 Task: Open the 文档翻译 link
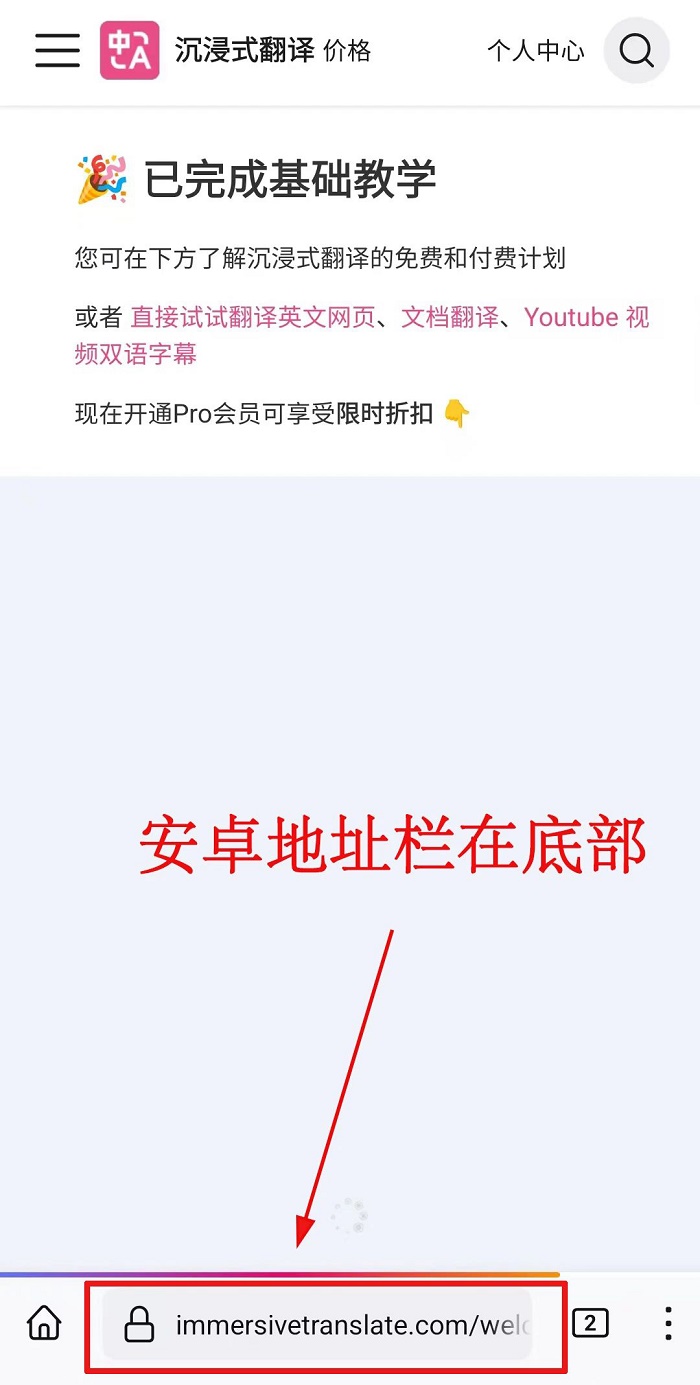click(x=449, y=318)
